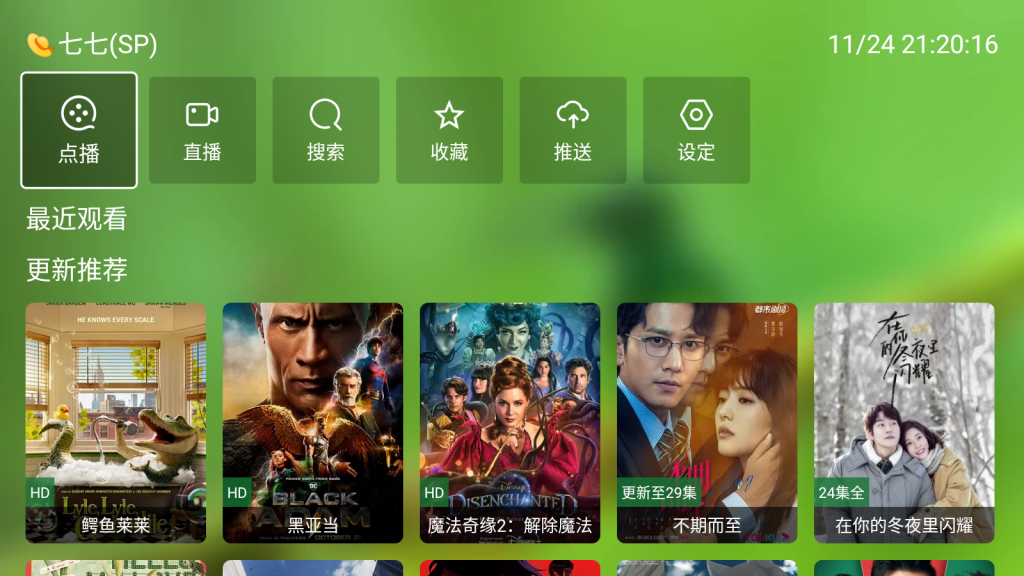Open 直播 live streaming
Viewport: 1024px width, 576px height.
202,130
